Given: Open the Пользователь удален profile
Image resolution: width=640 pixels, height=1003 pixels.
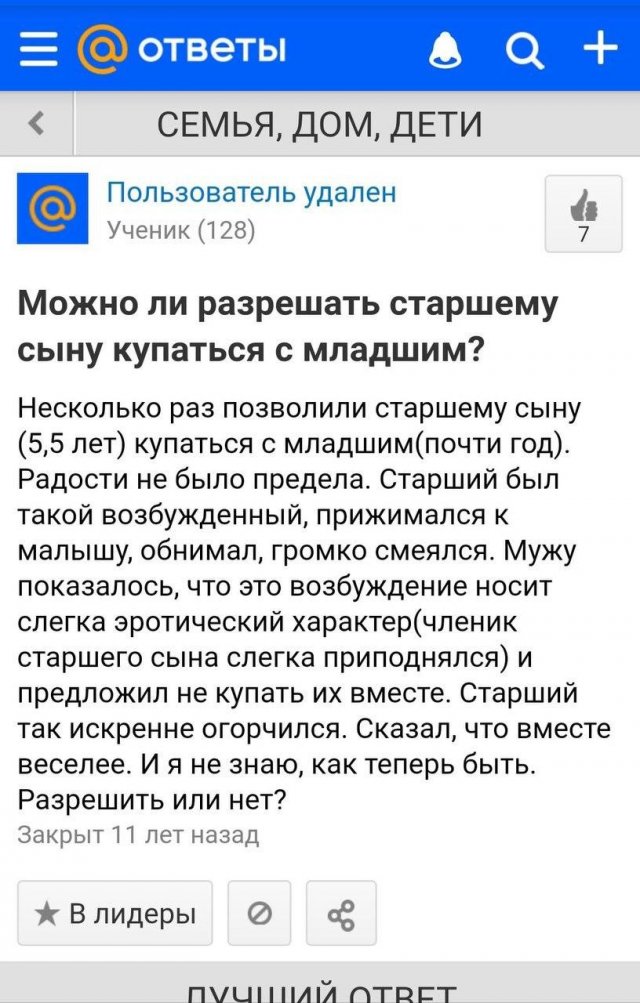Looking at the screenshot, I should tap(250, 192).
